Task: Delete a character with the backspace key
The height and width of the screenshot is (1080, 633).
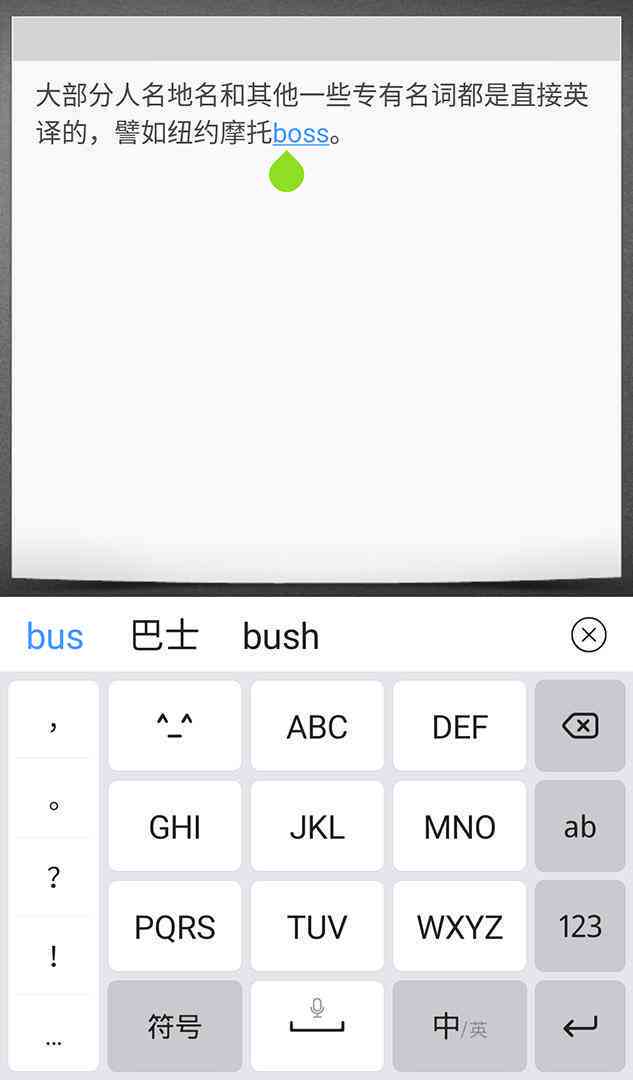Action: click(580, 726)
